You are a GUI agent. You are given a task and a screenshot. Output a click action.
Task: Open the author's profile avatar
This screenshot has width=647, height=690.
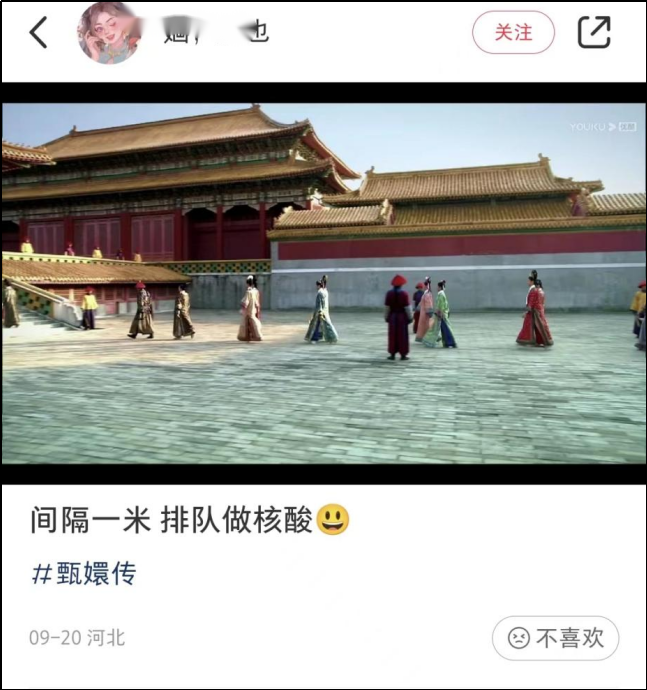108,33
